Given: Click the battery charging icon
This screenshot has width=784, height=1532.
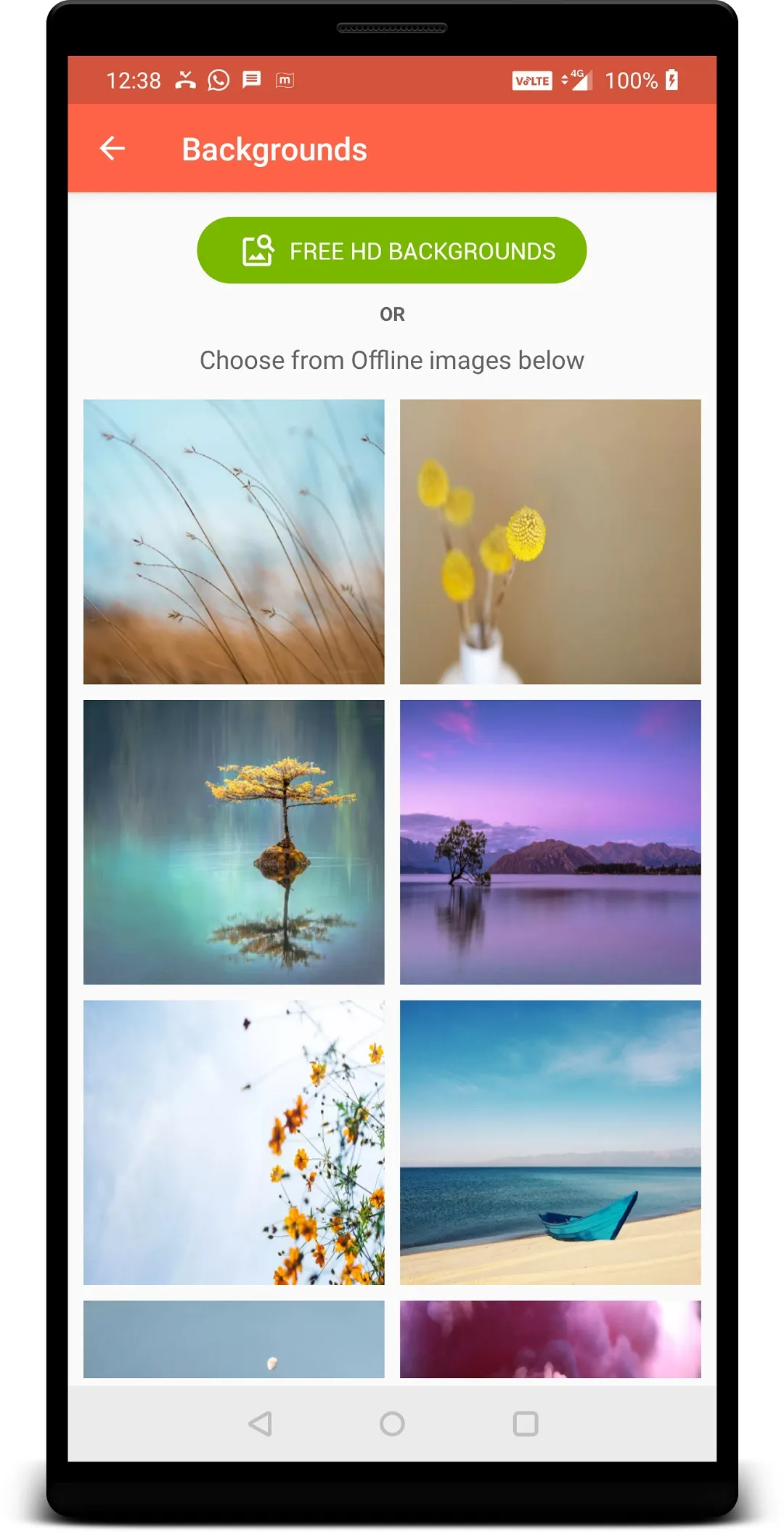Looking at the screenshot, I should click(x=671, y=81).
